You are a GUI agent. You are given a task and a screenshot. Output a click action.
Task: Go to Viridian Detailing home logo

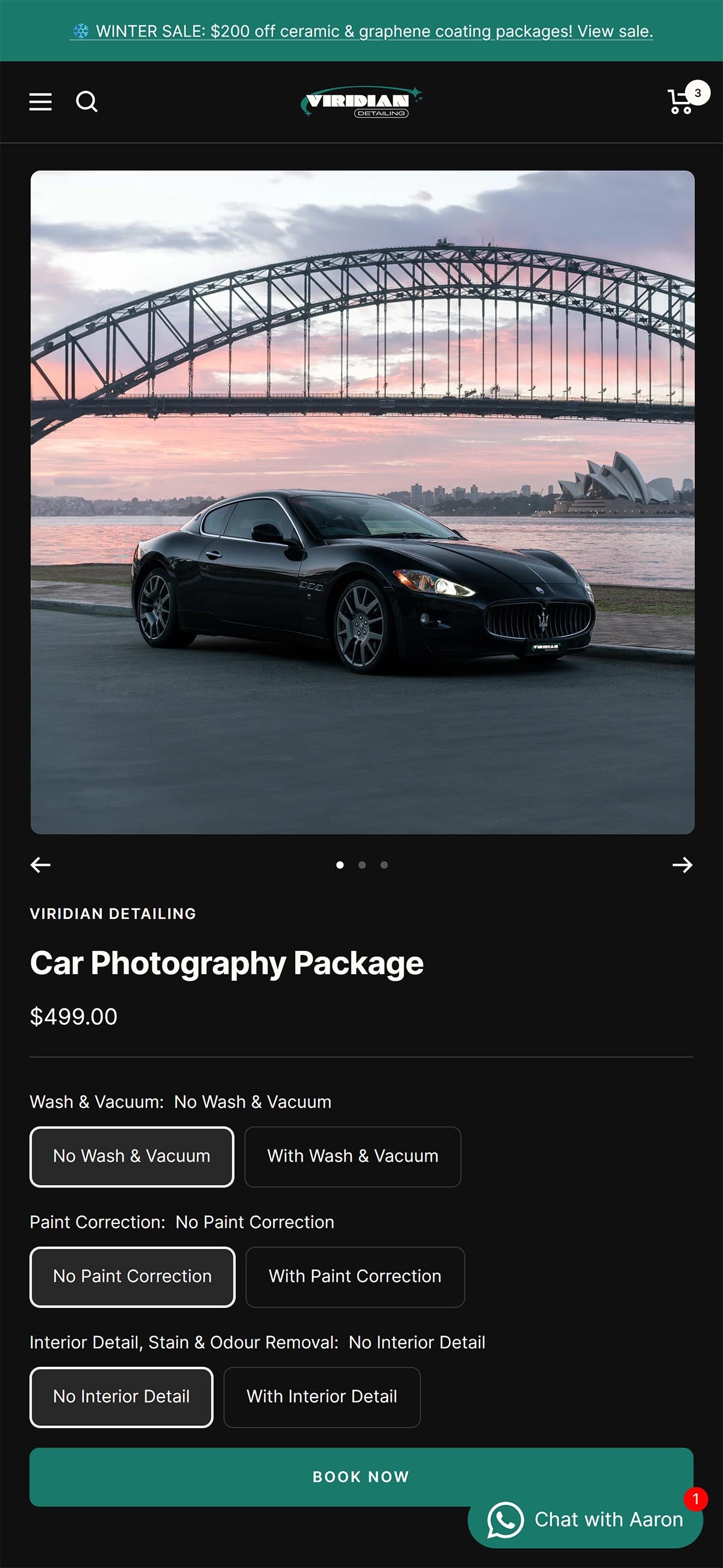pos(361,102)
